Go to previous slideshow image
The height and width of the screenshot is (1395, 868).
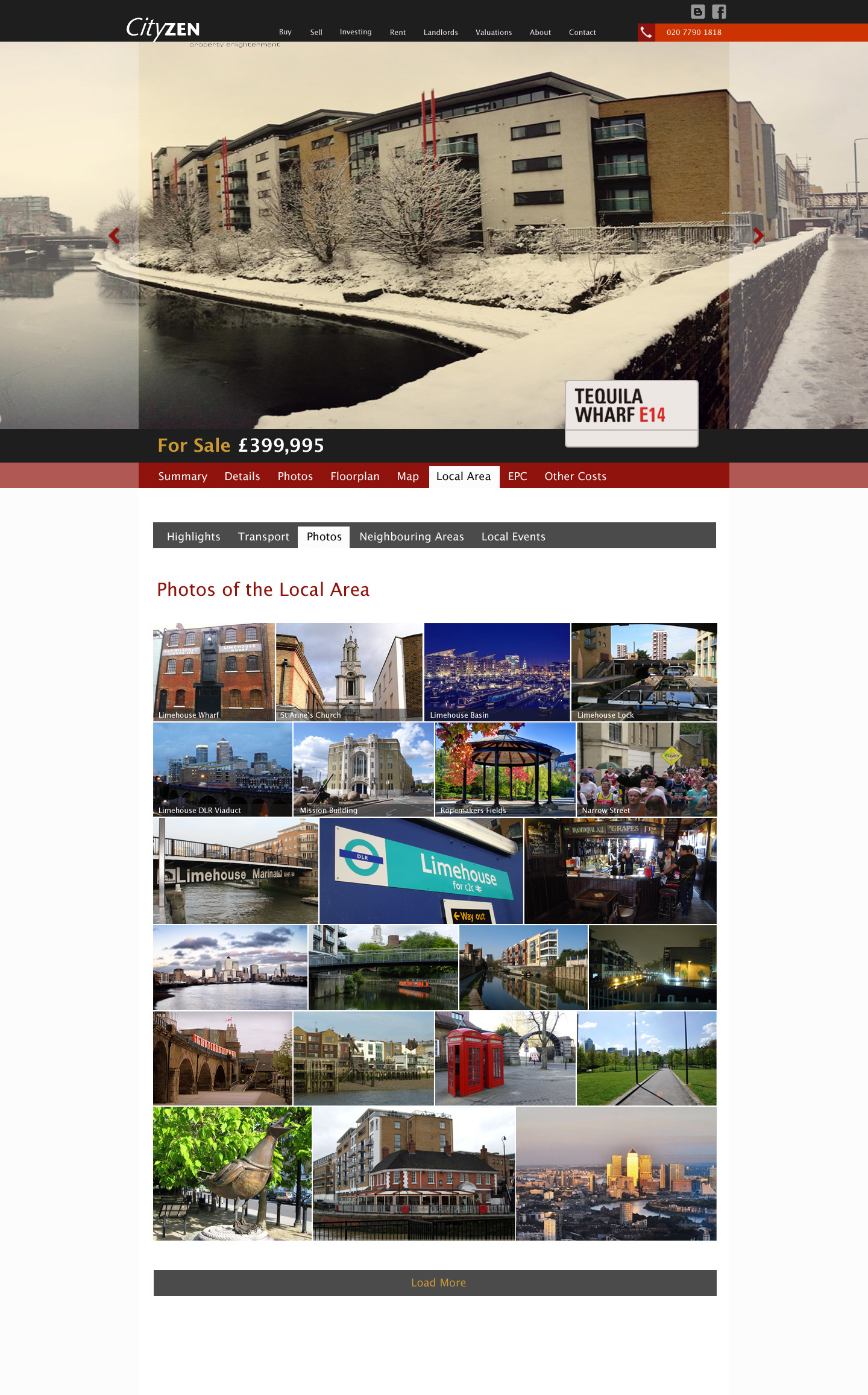tap(114, 236)
